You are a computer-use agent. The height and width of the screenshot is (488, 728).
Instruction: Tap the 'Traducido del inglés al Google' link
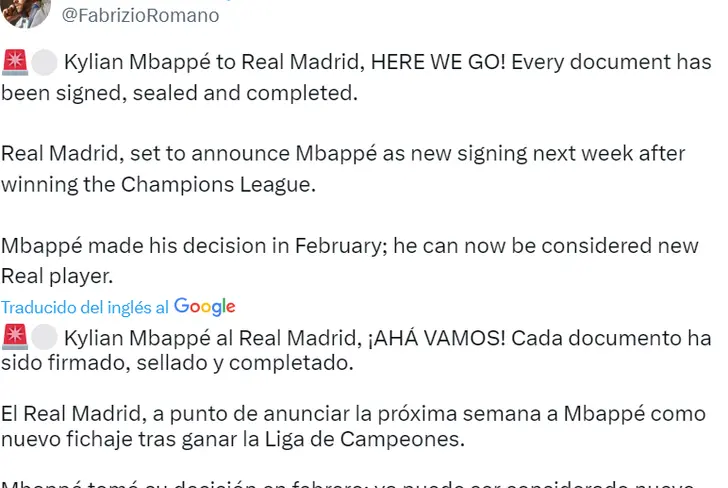(118, 307)
